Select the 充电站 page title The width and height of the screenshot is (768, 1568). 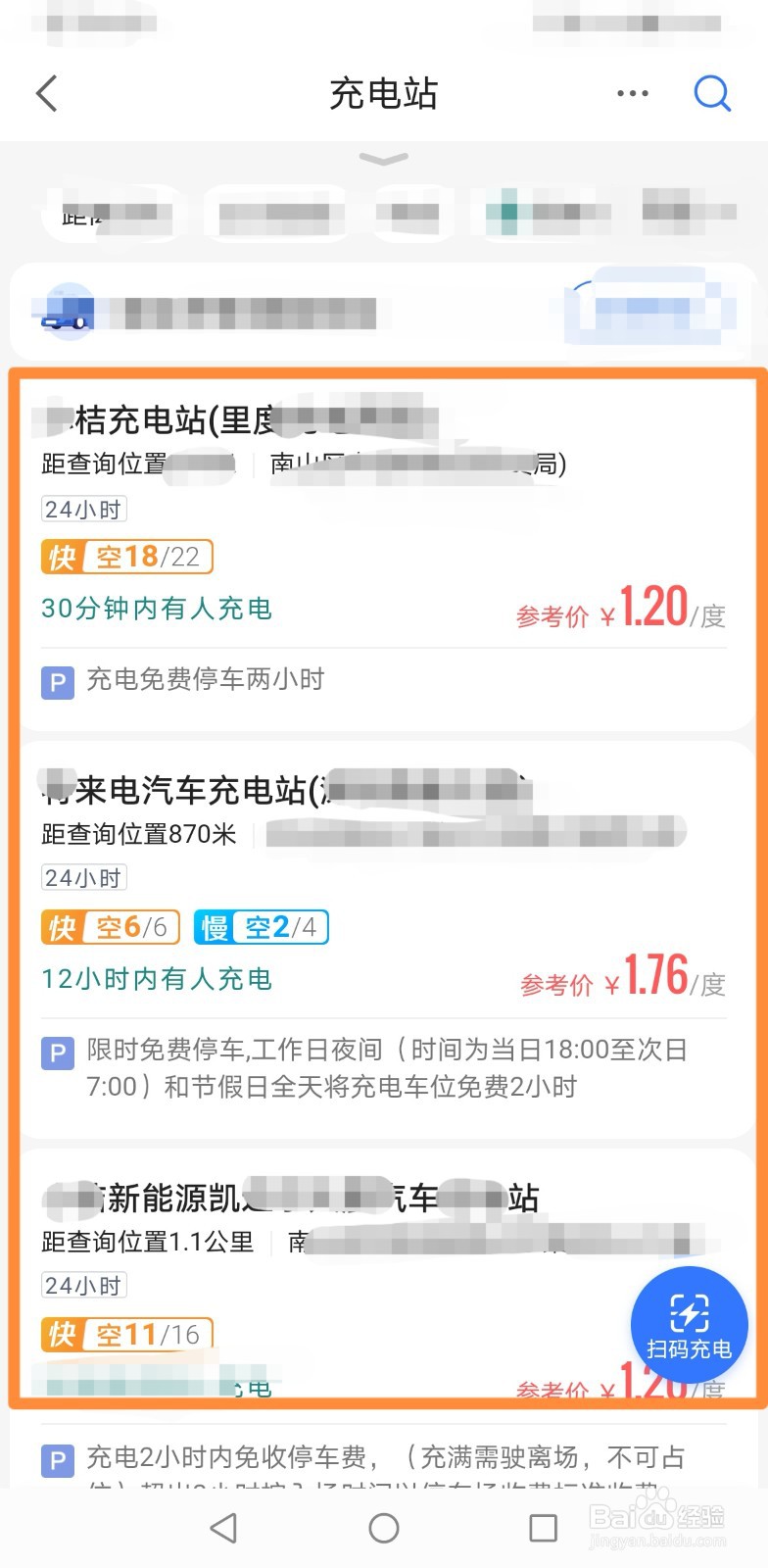point(384,93)
